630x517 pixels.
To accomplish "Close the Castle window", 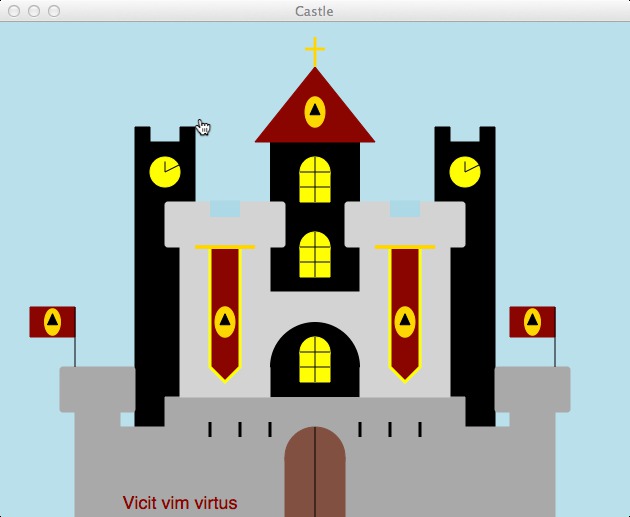I will tap(14, 11).
